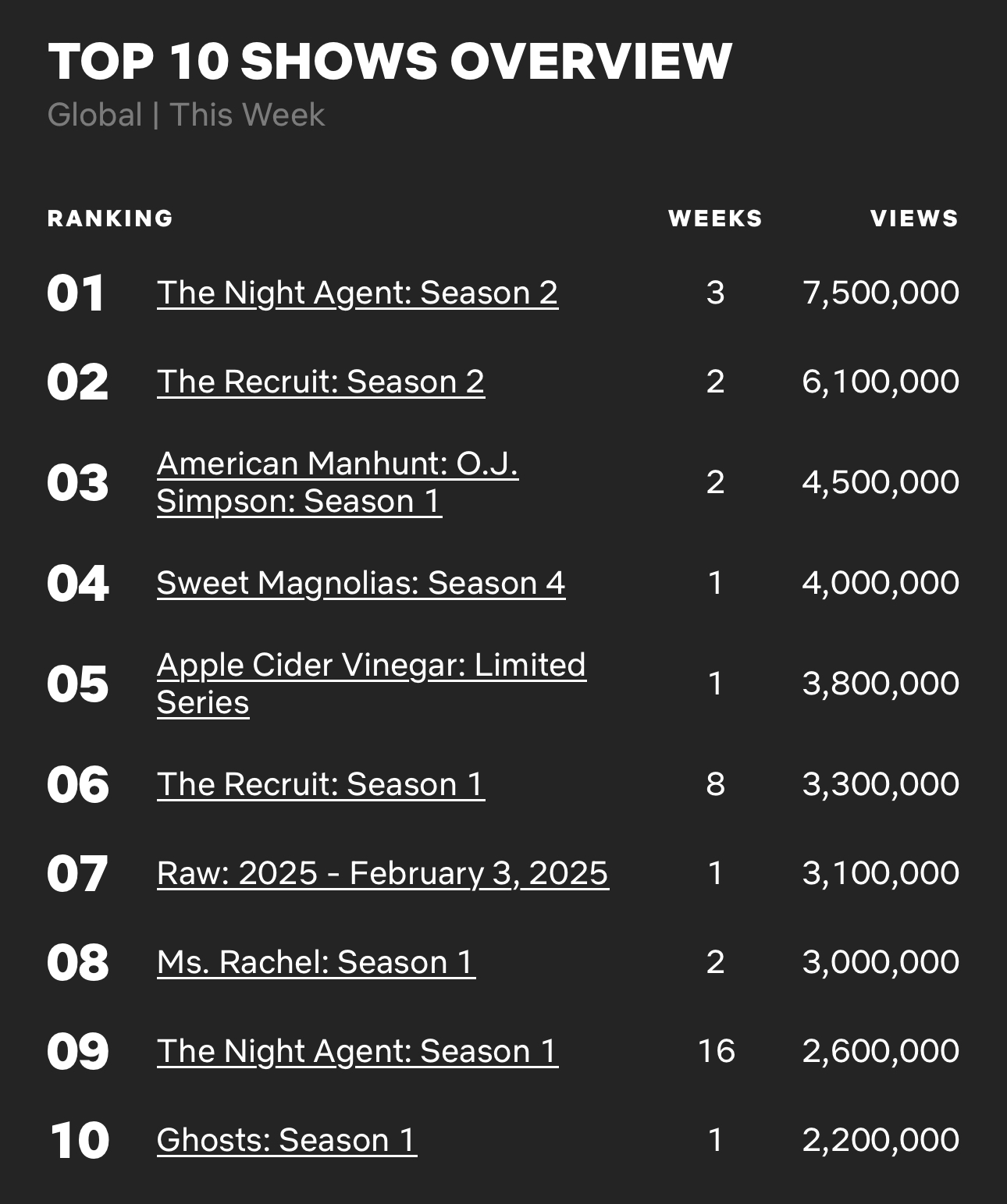
Task: View Ms. Rachel: Season 1 details
Action: tap(315, 963)
